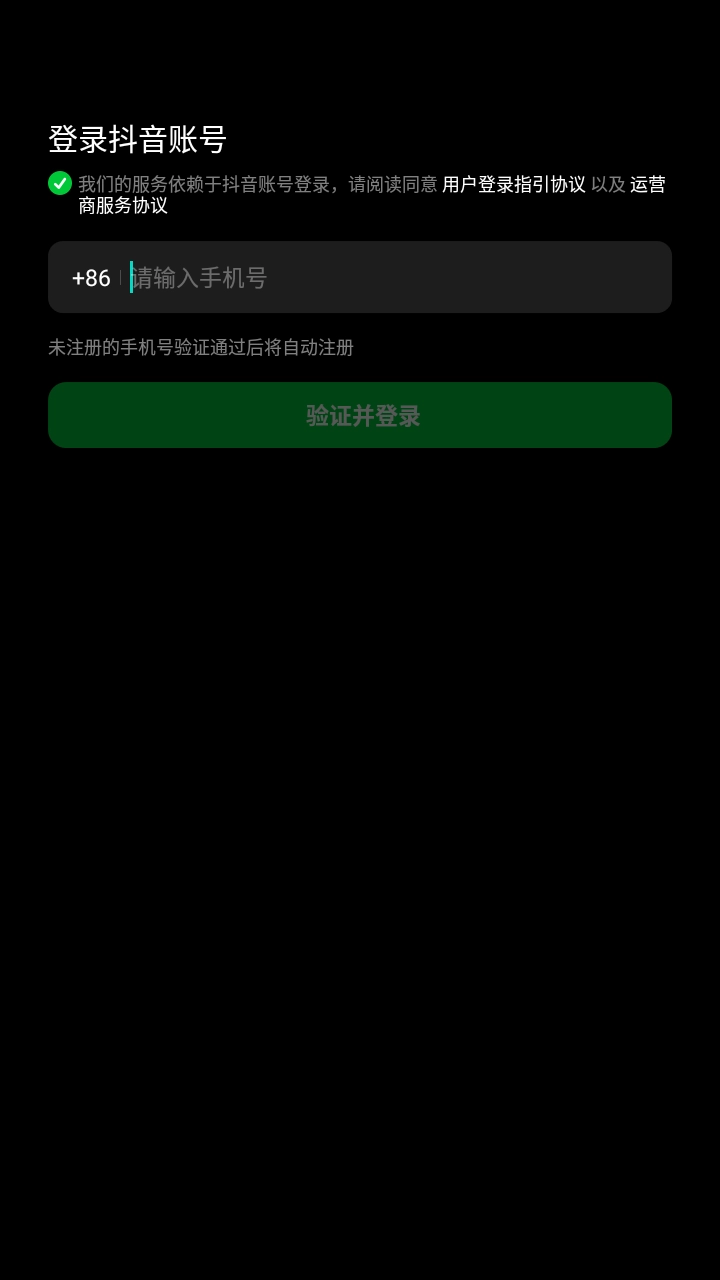
Task: Tap the green checkmark next to service notice
Action: pos(59,183)
